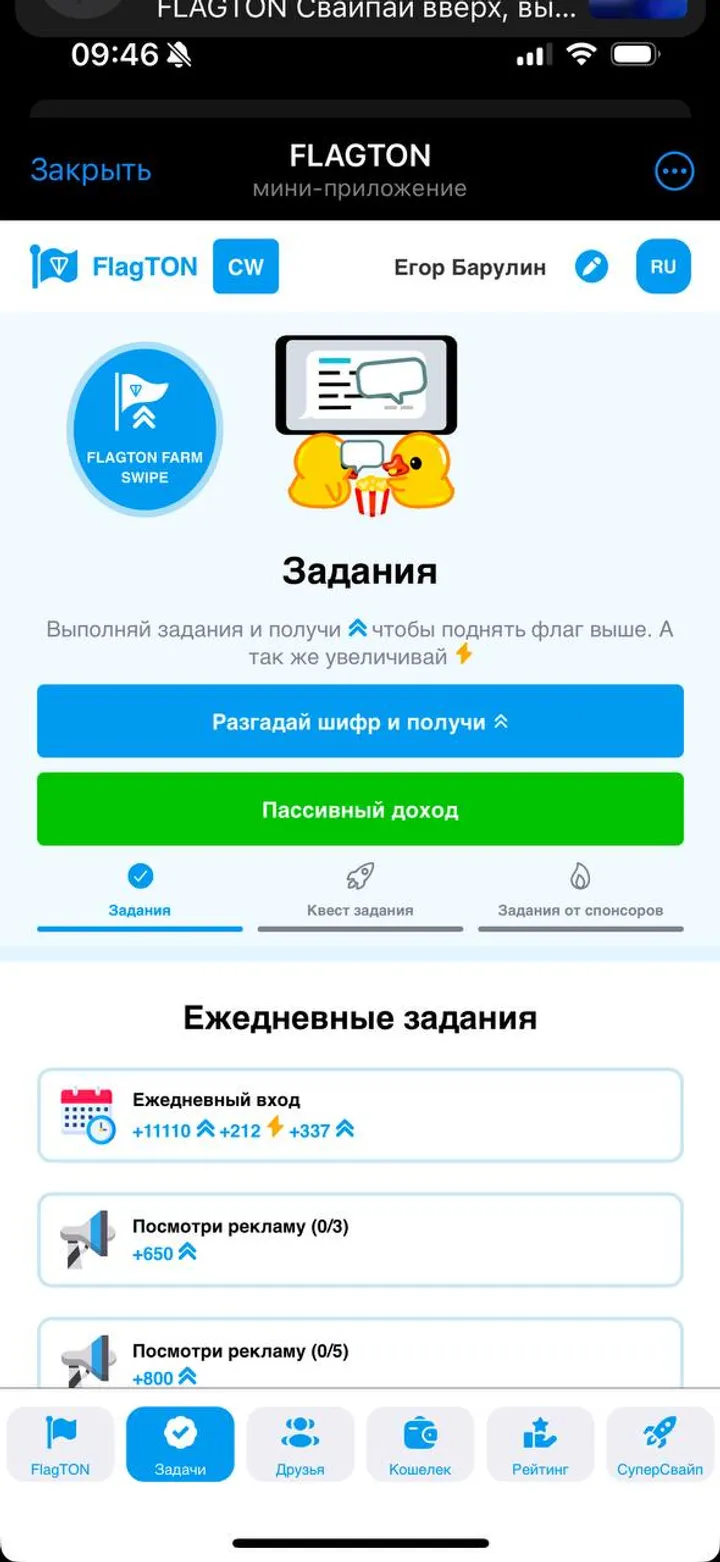Open Посмотри рекламу (0/5) task

(360, 1355)
